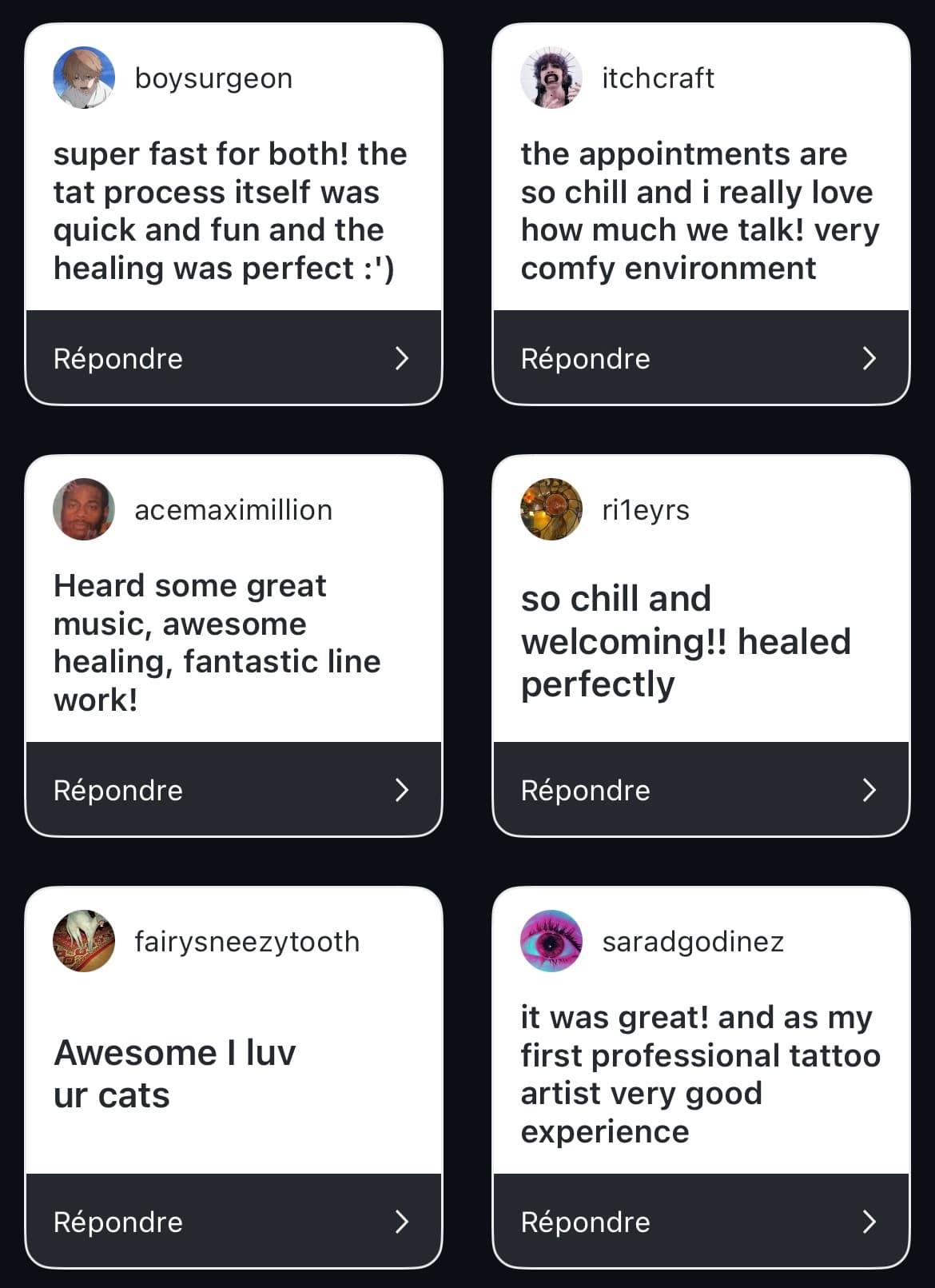Image resolution: width=935 pixels, height=1288 pixels.
Task: Open itchcraft's profile avatar
Action: (x=551, y=78)
